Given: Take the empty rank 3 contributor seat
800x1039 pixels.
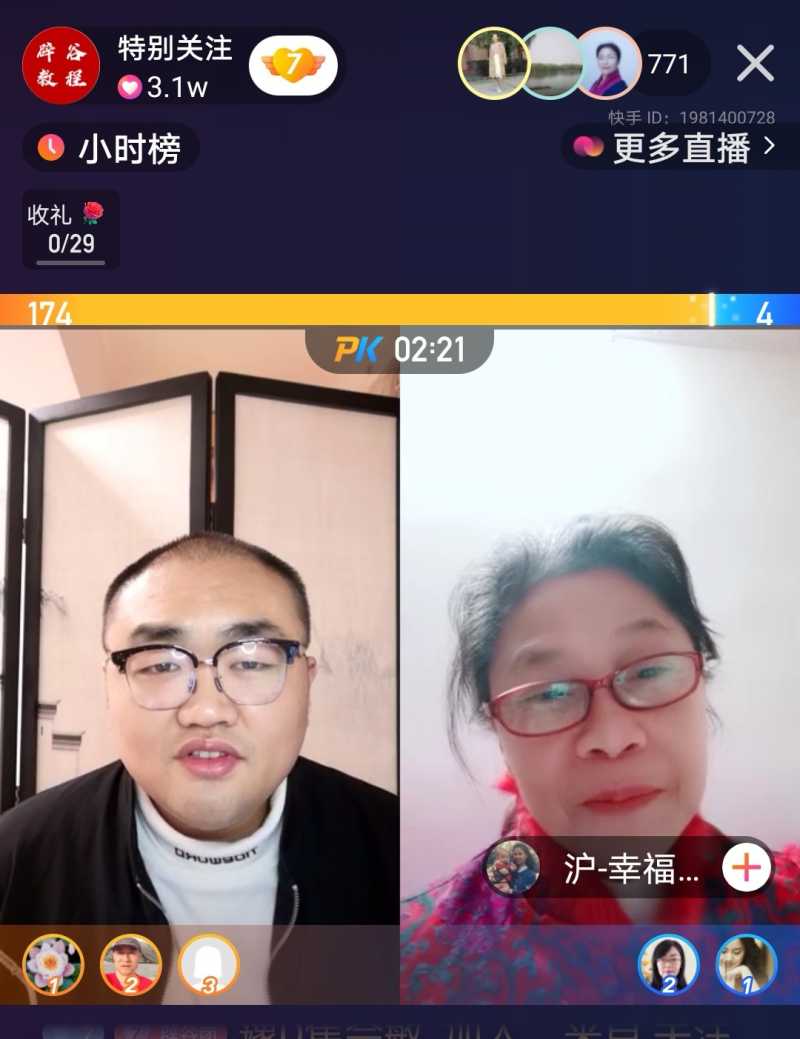Looking at the screenshot, I should [x=209, y=964].
